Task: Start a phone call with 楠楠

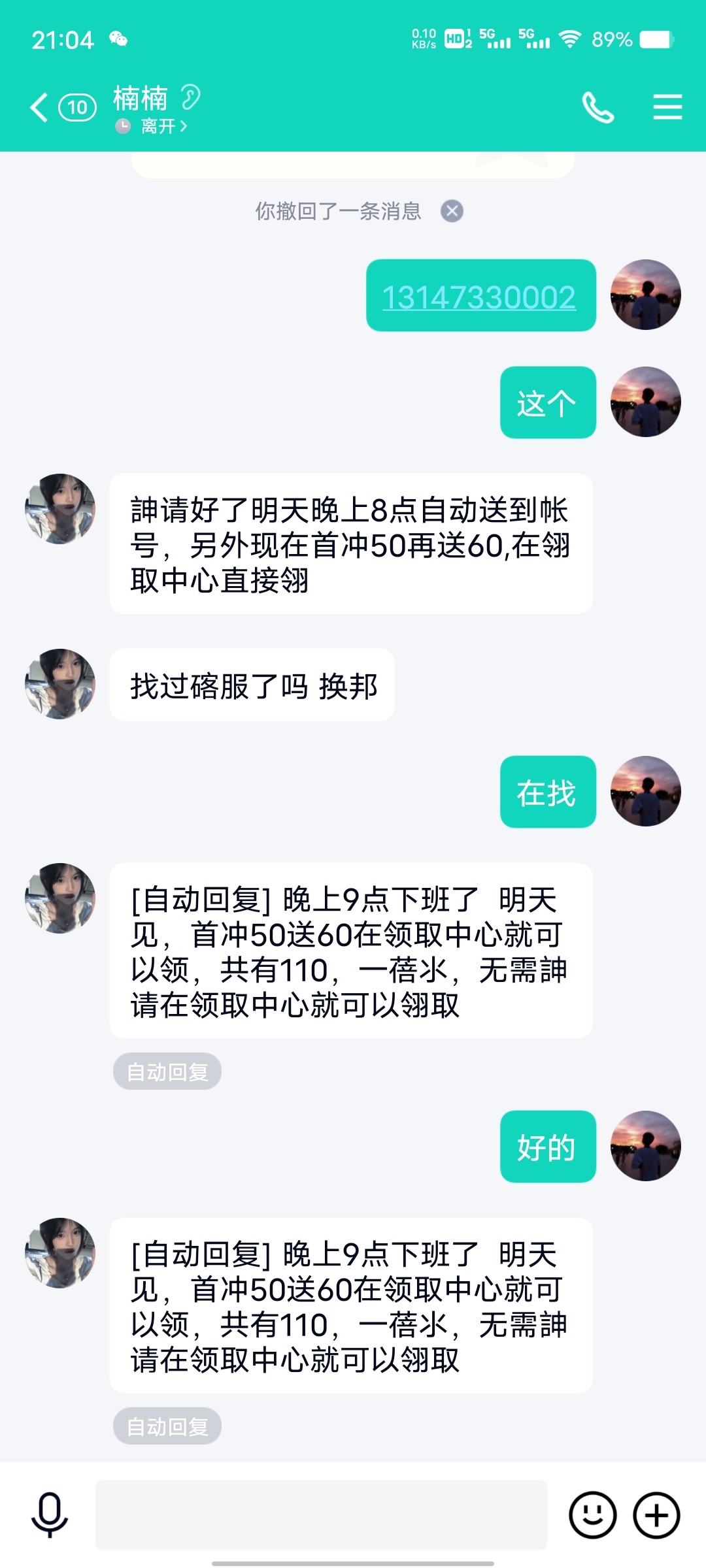Action: click(599, 106)
